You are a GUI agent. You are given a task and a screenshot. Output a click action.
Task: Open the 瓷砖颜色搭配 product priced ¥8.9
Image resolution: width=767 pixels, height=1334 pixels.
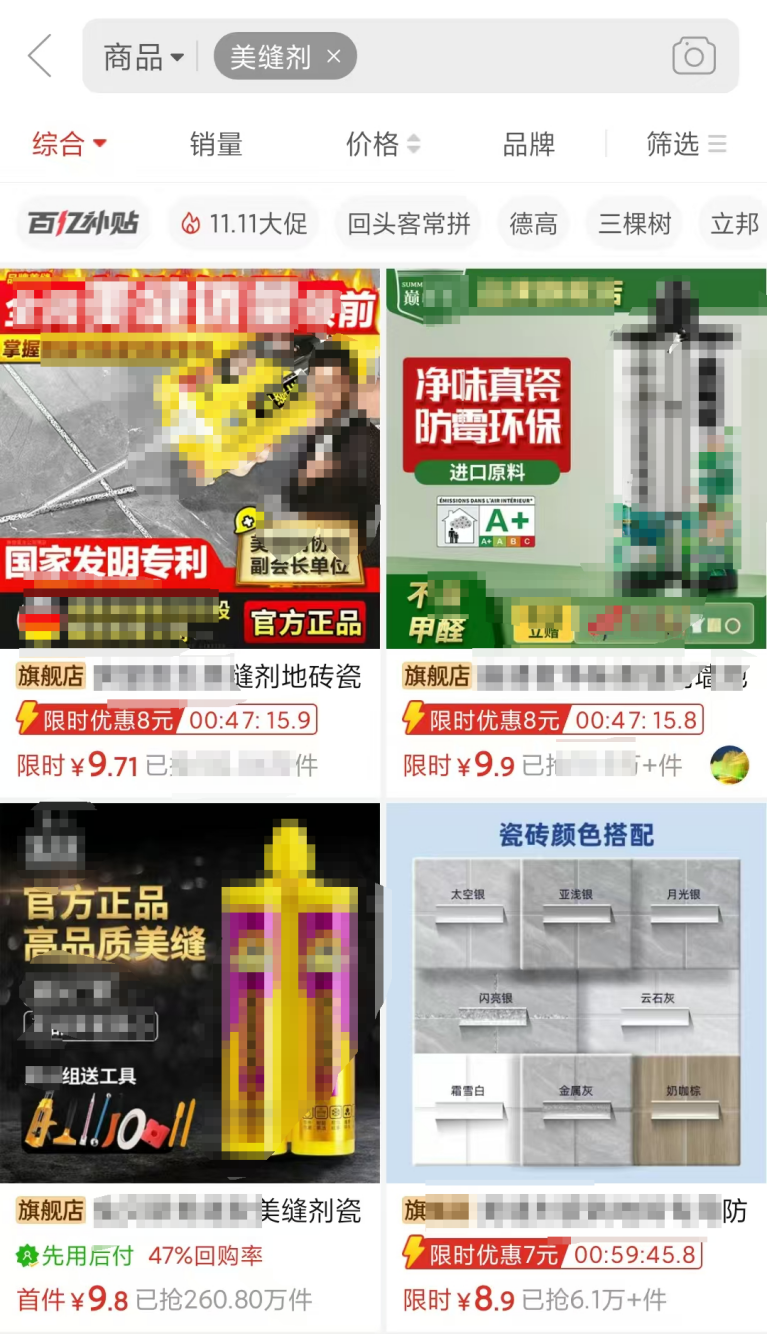click(x=576, y=992)
